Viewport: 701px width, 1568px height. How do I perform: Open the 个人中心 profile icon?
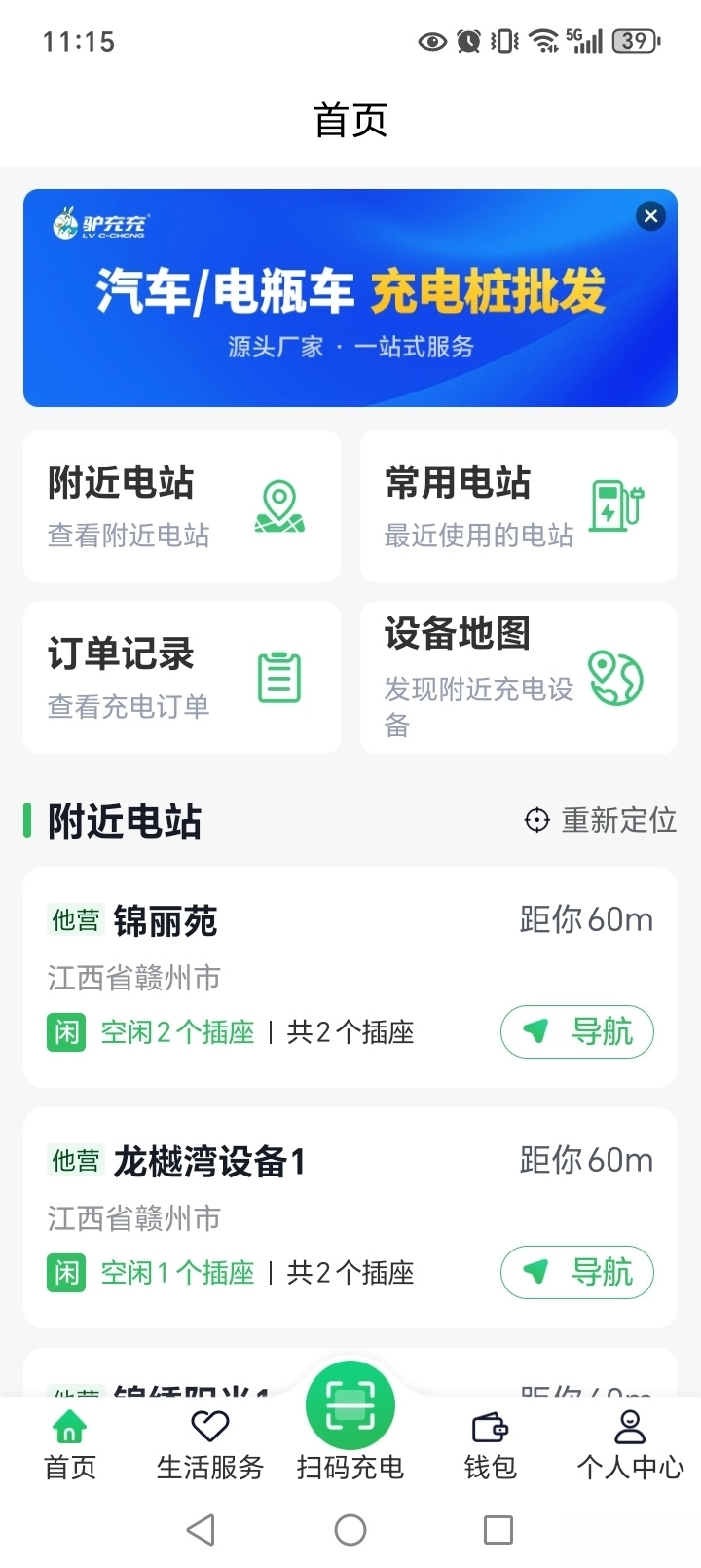[x=630, y=1428]
